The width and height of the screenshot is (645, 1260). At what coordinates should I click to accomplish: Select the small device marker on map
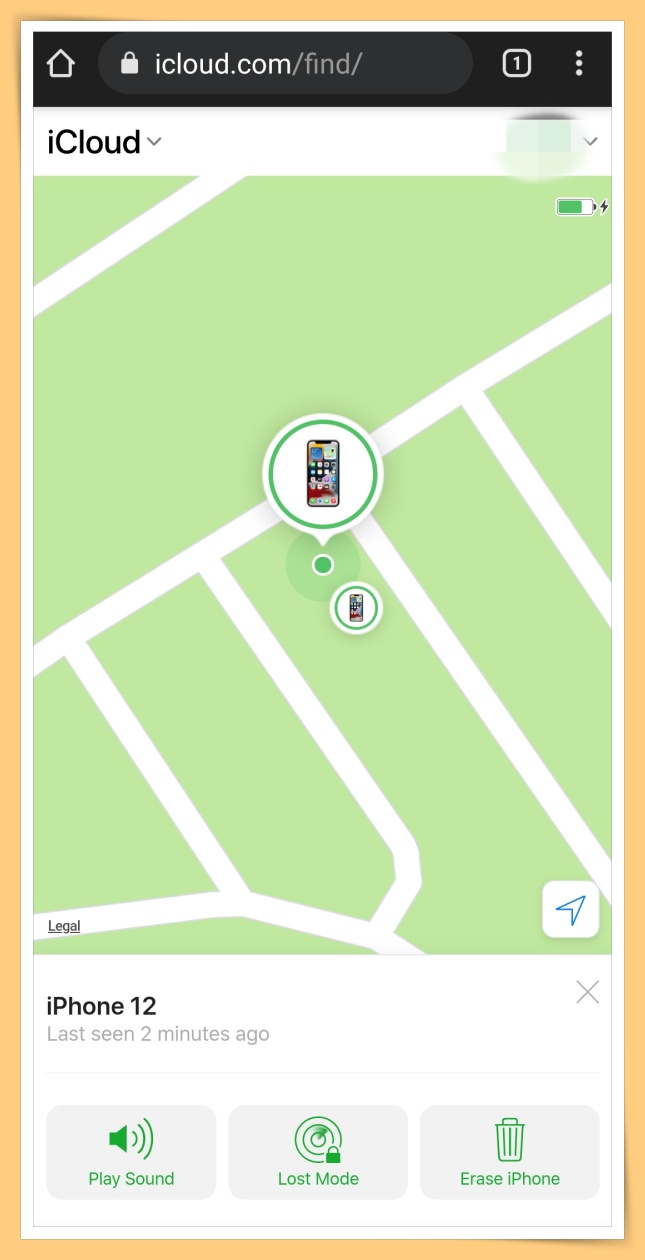click(355, 607)
